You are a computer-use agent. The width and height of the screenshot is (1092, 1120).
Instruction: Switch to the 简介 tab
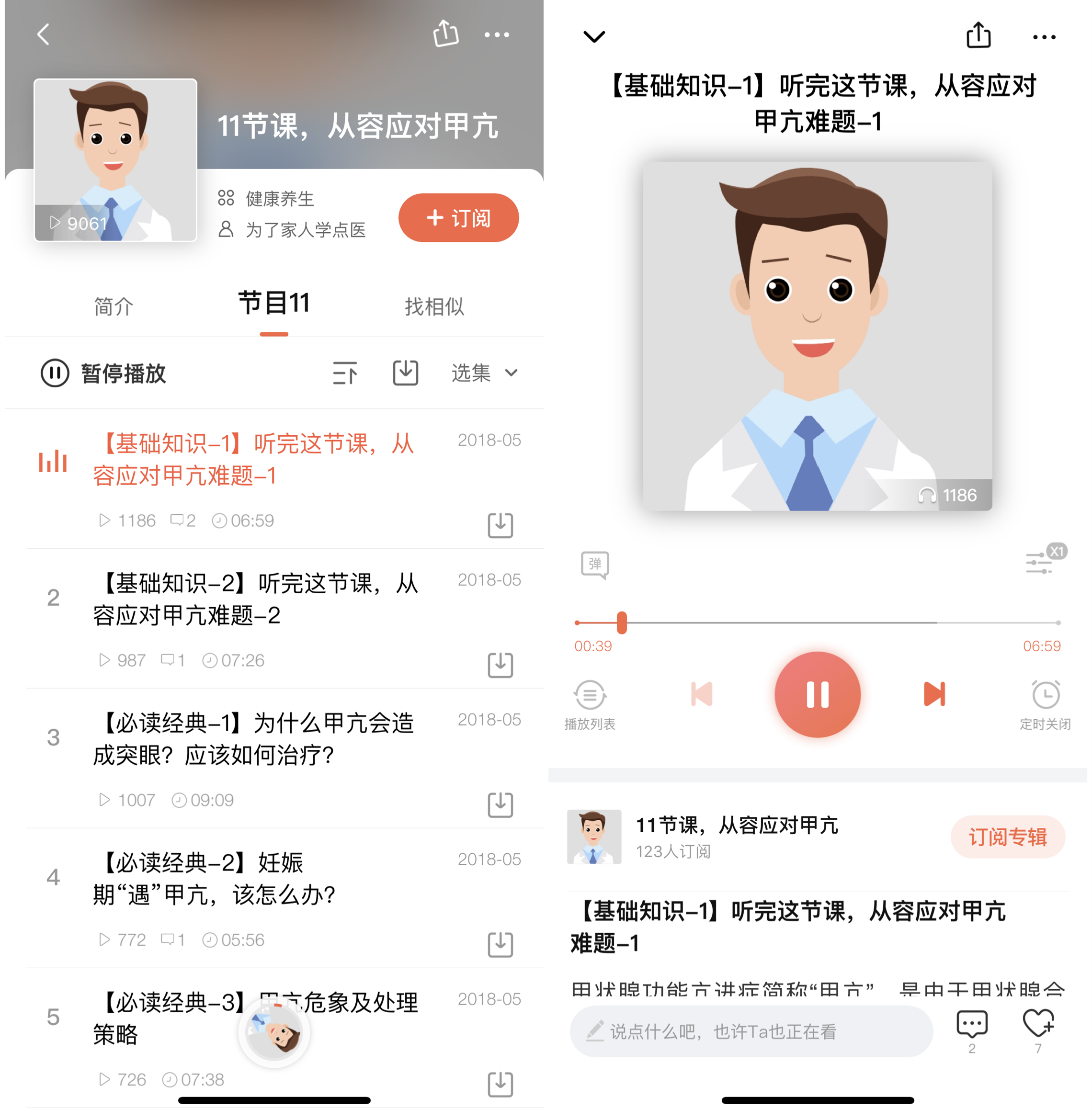tap(114, 306)
